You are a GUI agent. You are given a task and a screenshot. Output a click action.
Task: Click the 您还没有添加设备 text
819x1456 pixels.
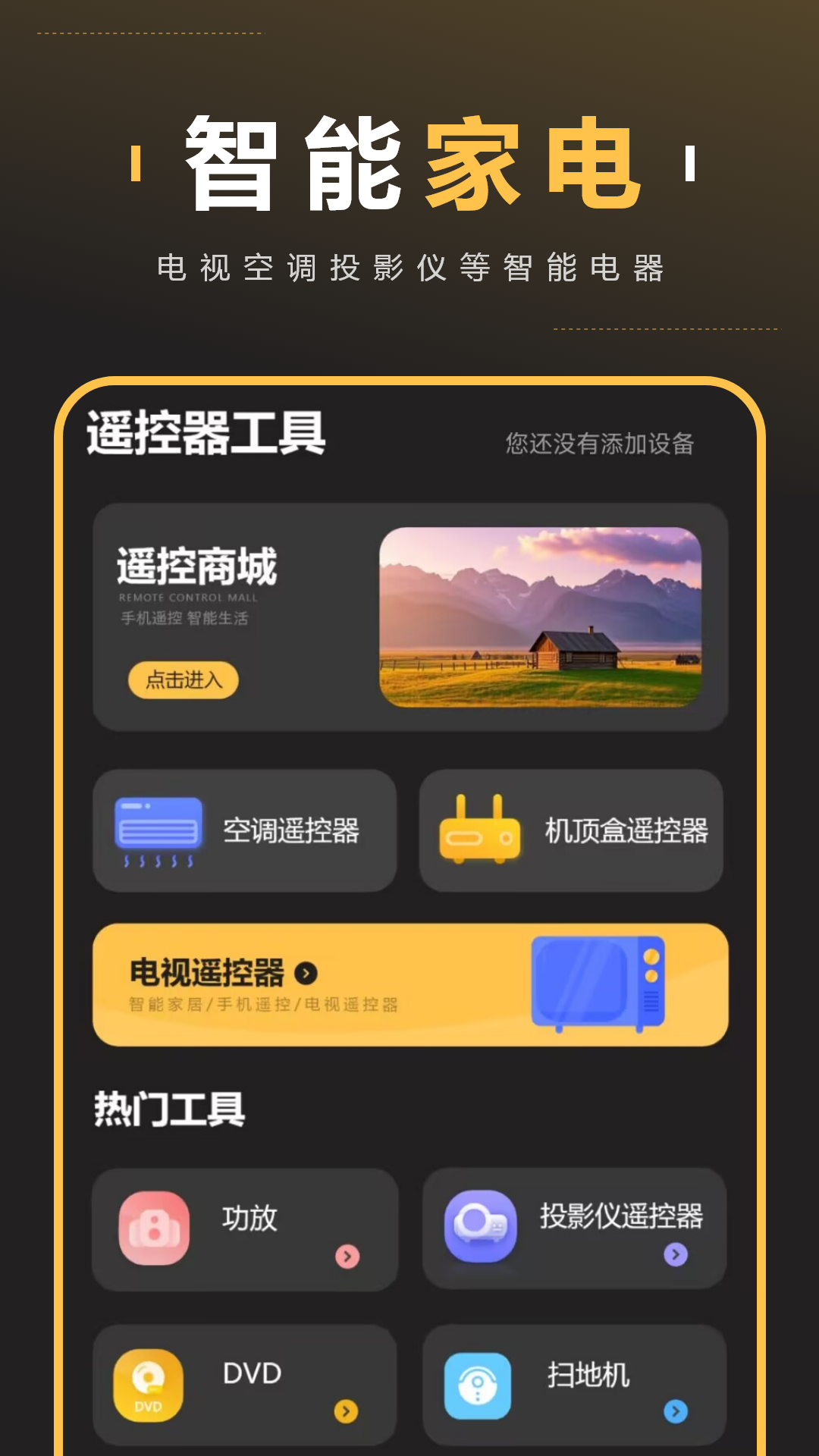tap(599, 444)
